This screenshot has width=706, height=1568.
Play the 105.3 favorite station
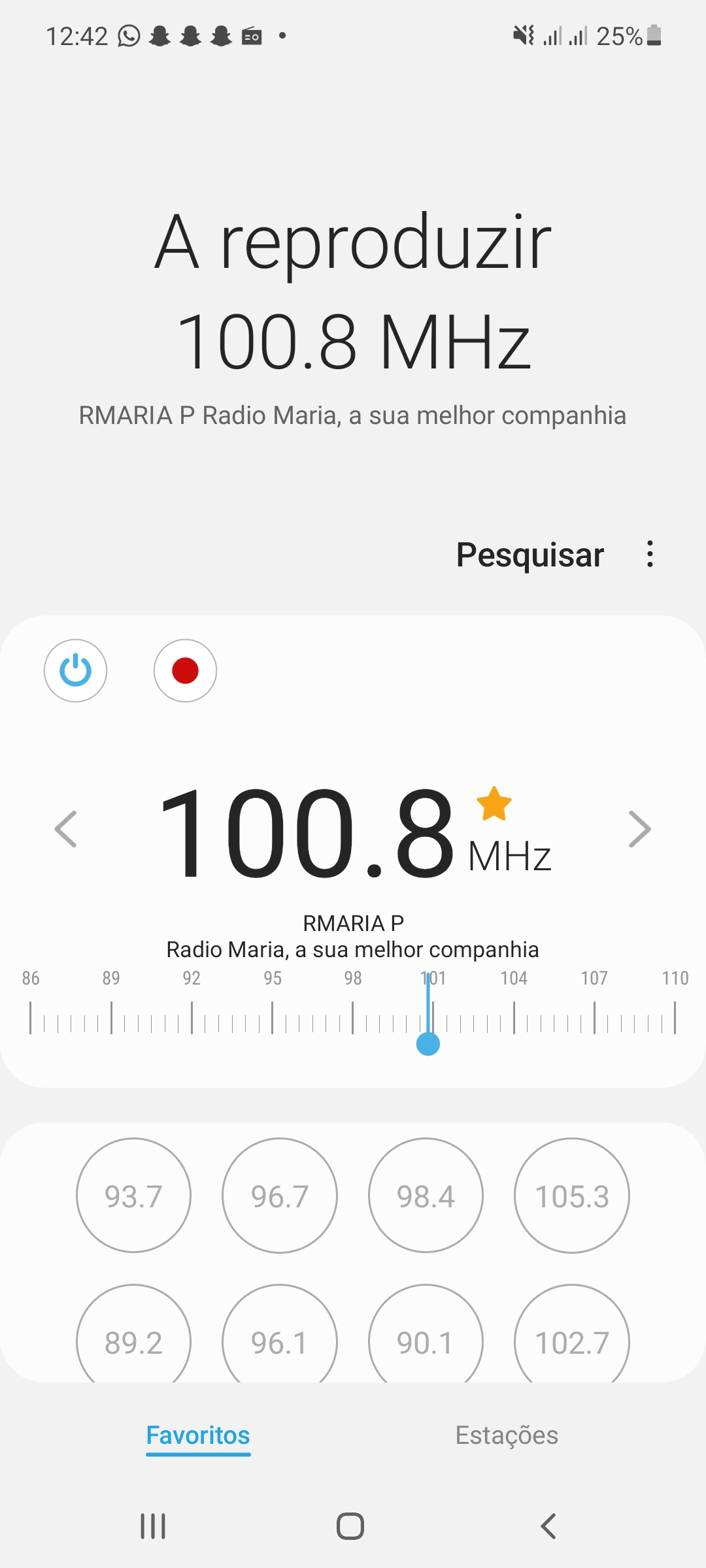(x=572, y=1196)
